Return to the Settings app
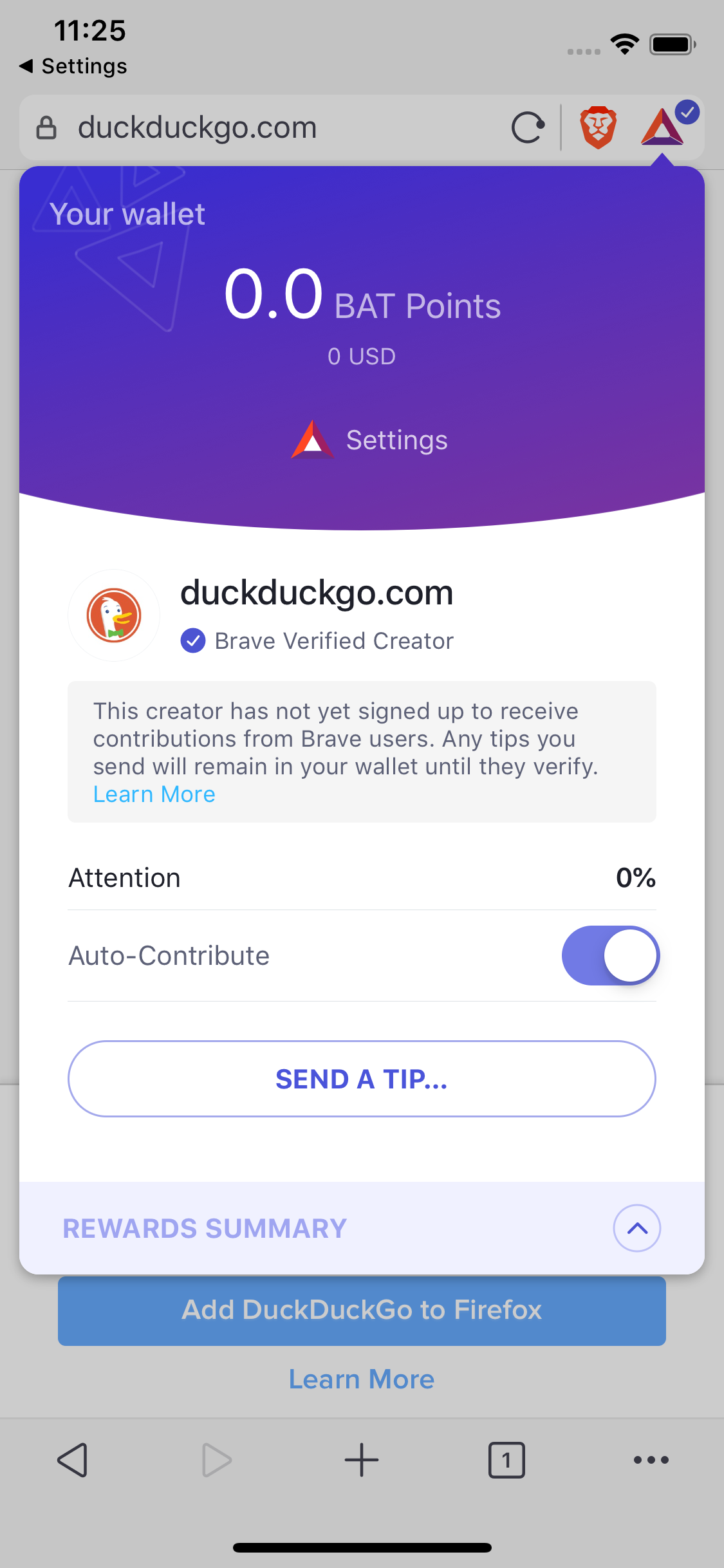The width and height of the screenshot is (724, 1568). pyautogui.click(x=73, y=66)
